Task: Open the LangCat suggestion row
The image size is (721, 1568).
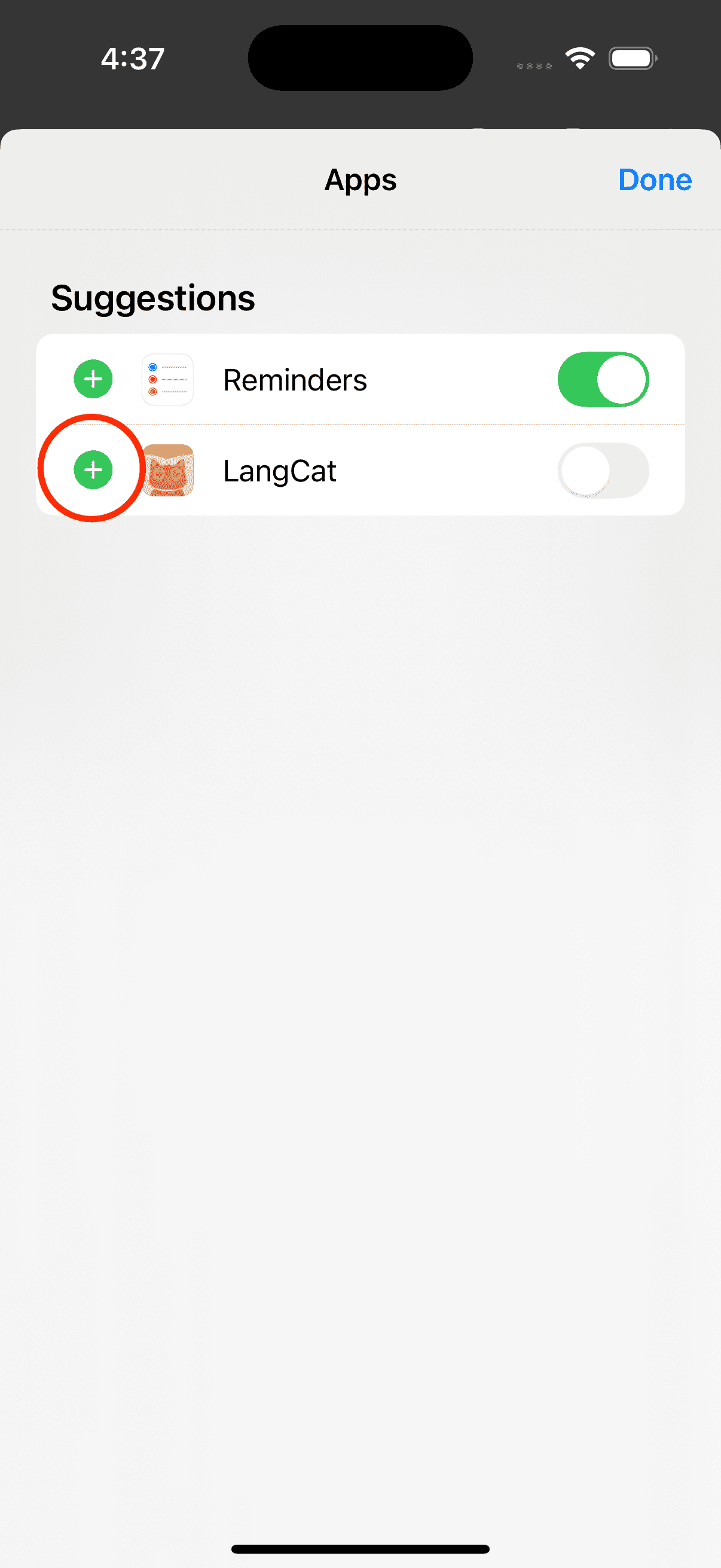Action: [x=360, y=470]
